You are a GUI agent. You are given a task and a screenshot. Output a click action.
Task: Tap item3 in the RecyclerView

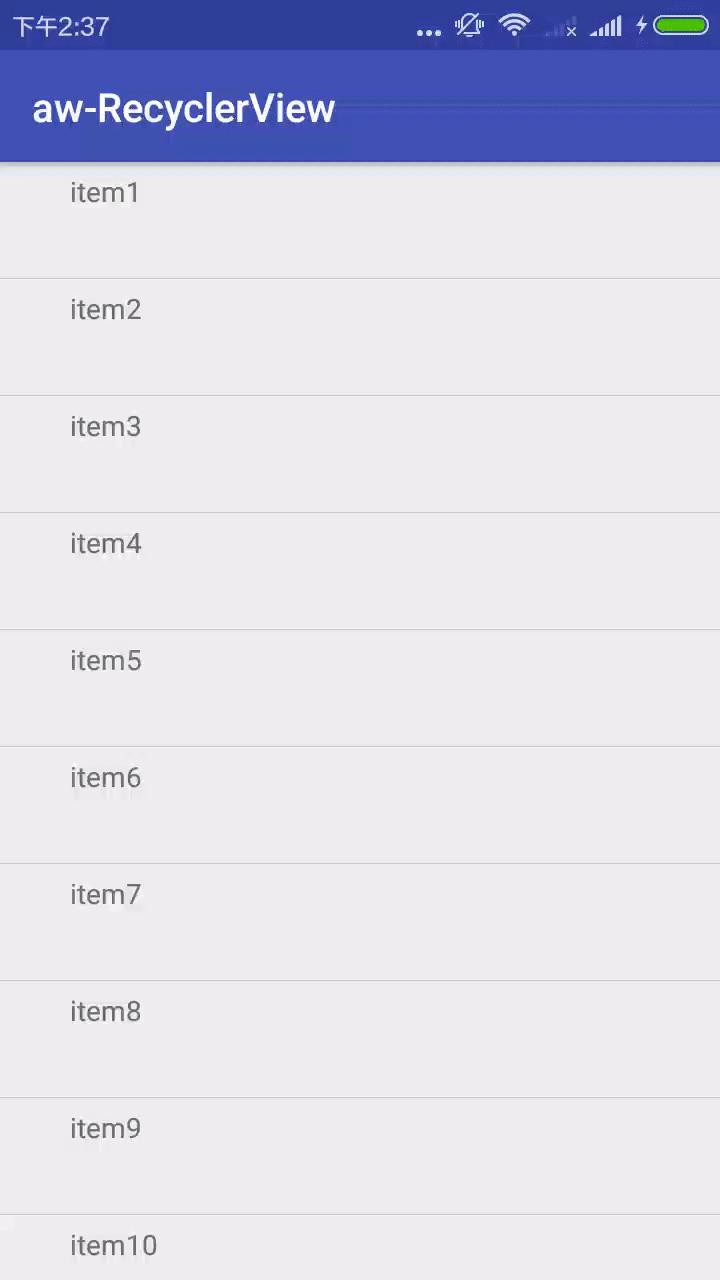106,427
